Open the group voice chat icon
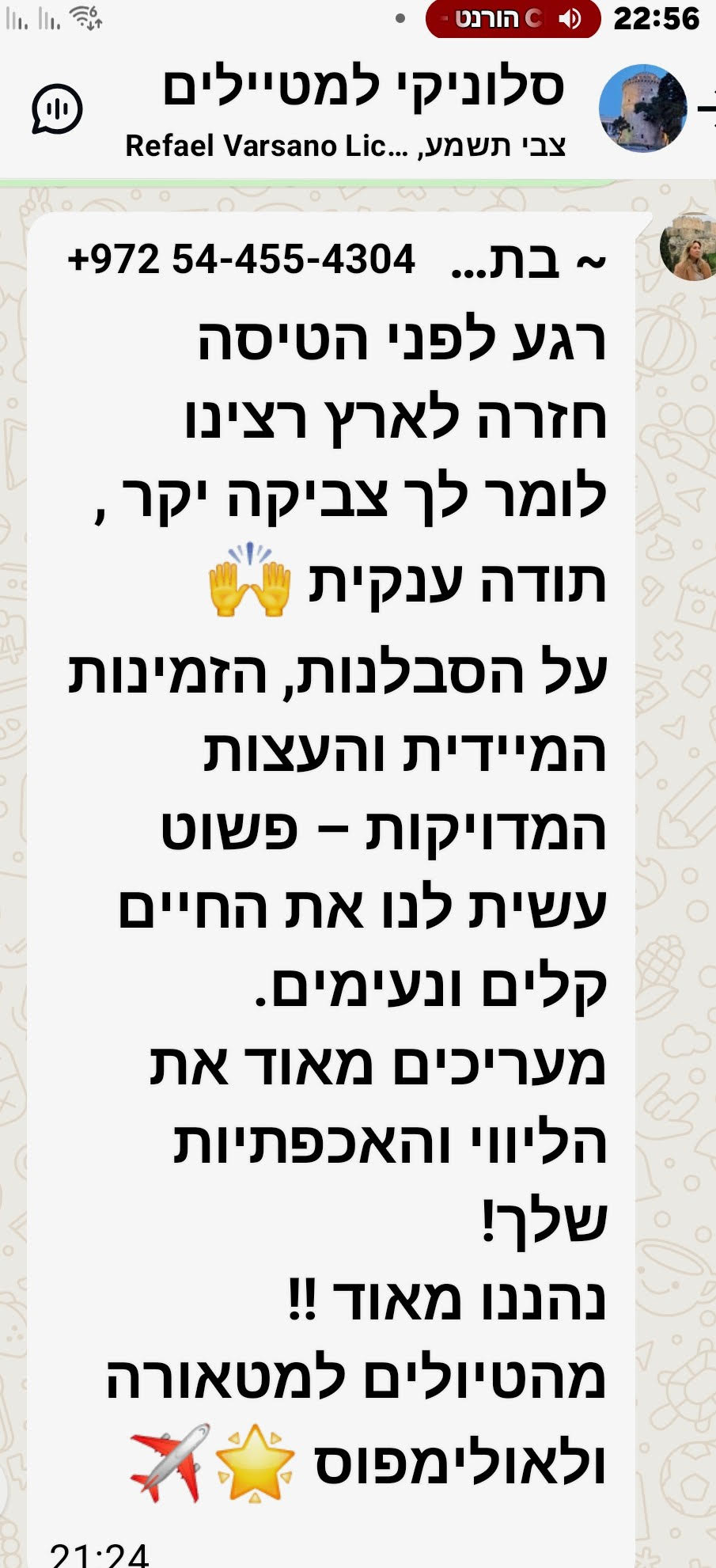This screenshot has width=716, height=1568. pos(57,108)
